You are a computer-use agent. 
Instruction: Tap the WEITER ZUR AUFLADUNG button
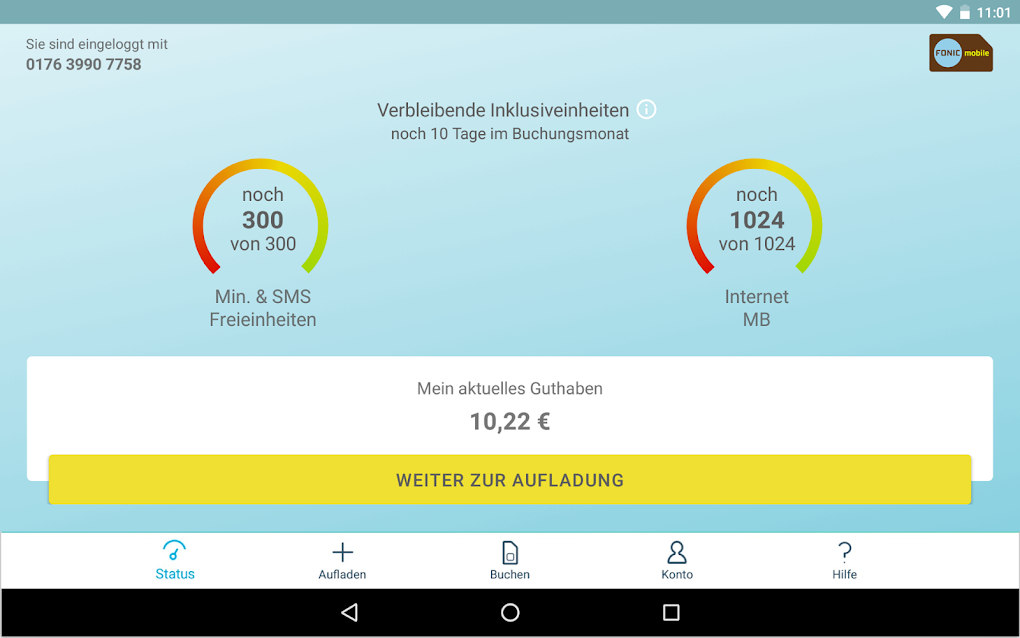tap(510, 480)
